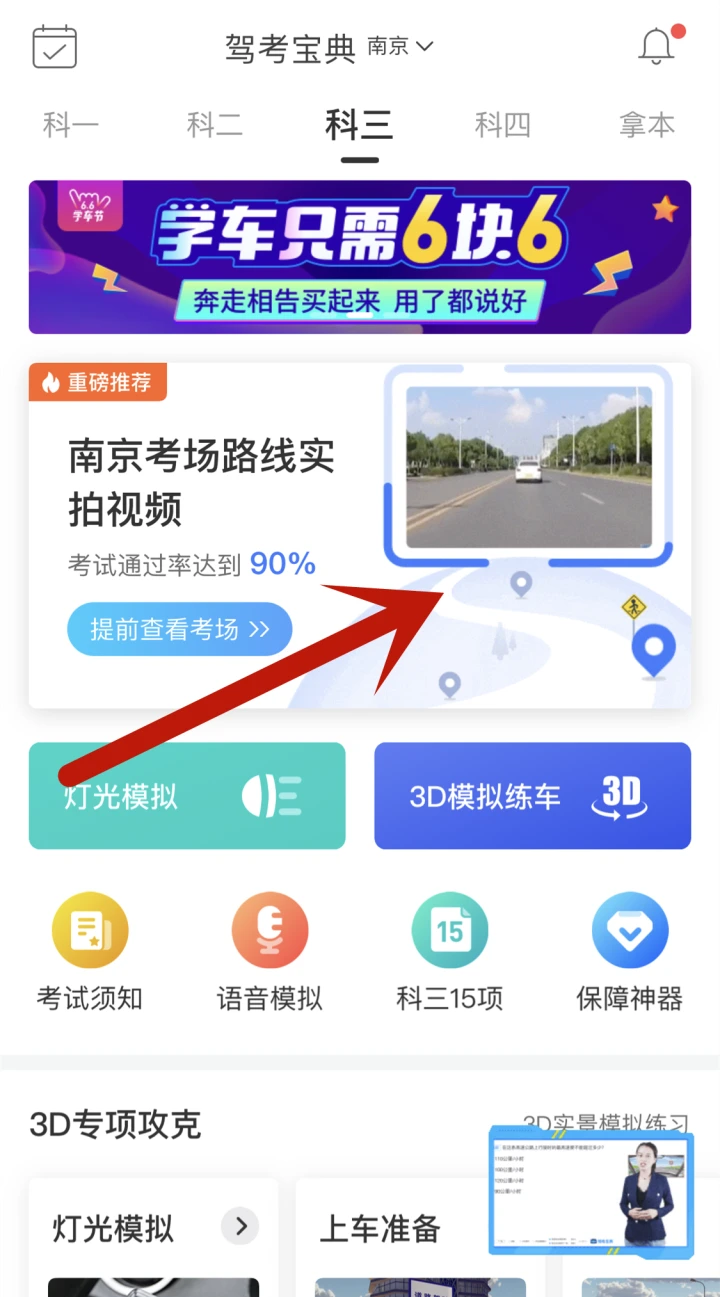Viewport: 720px width, 1297px height.
Task: Open the notifications bell
Action: coord(657,47)
